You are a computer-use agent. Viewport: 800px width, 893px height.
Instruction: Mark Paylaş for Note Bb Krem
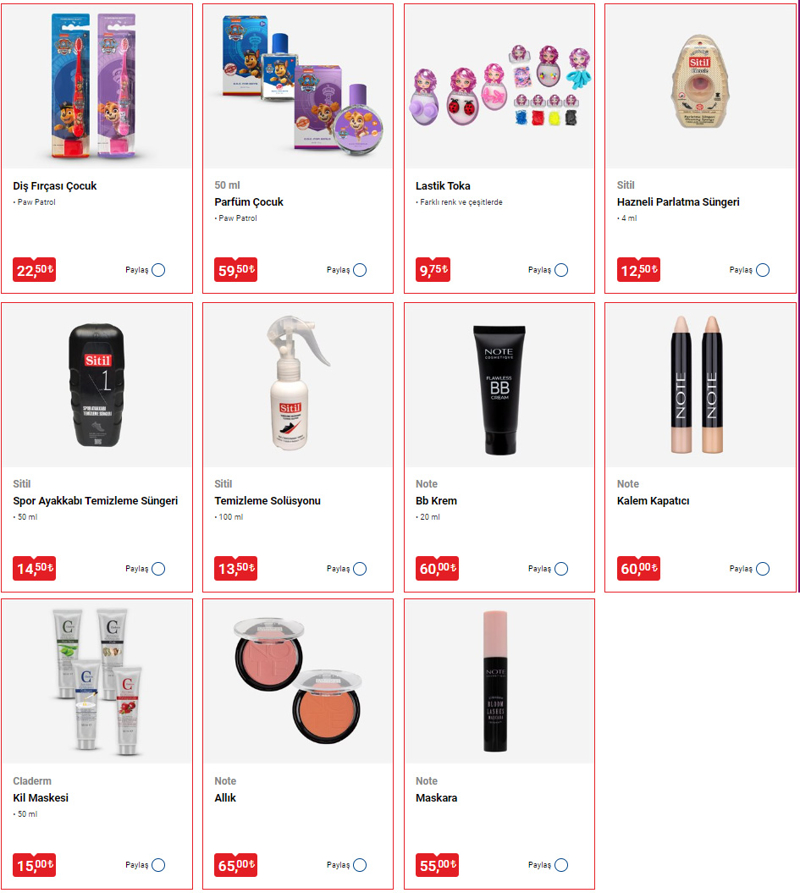[x=561, y=569]
